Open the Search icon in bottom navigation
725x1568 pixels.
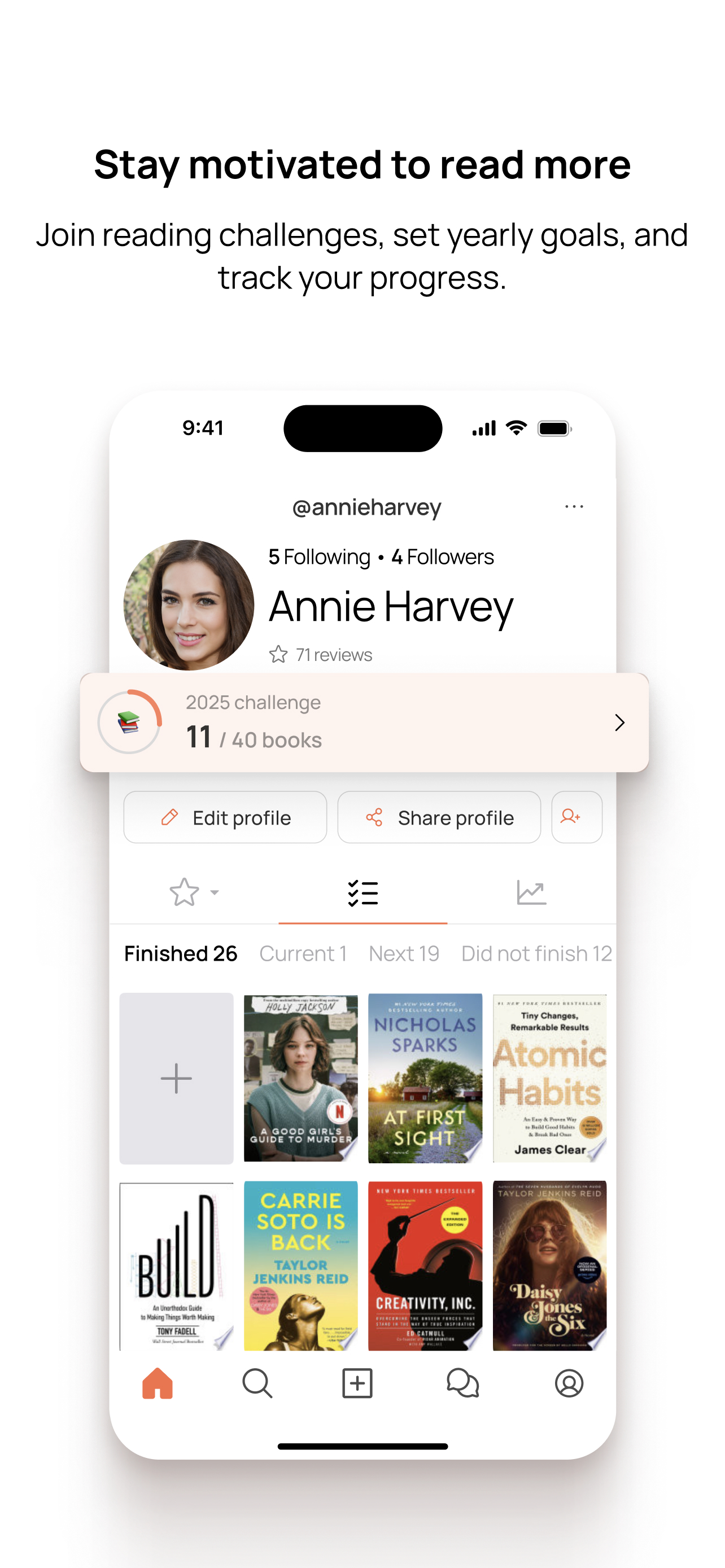click(257, 1383)
